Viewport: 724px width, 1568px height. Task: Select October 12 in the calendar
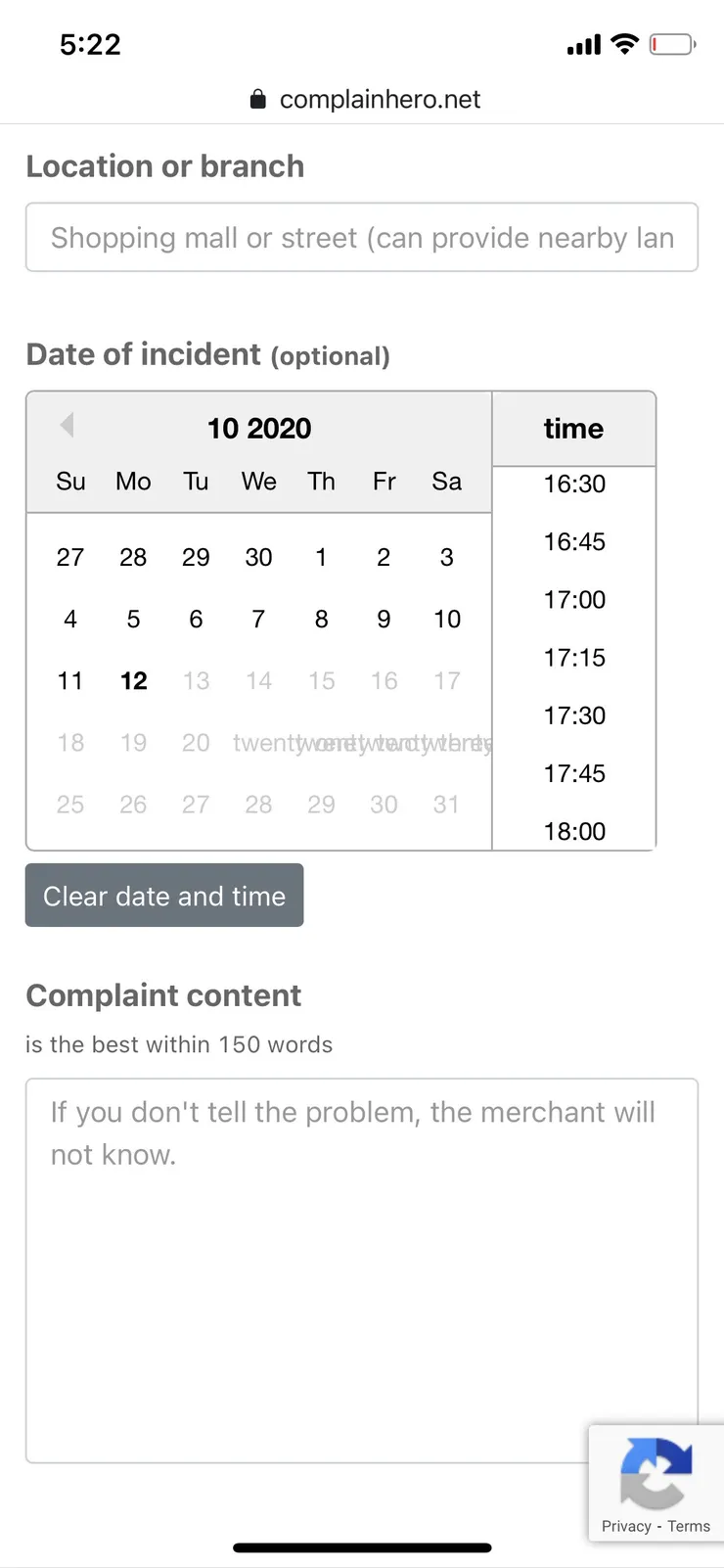click(x=133, y=681)
